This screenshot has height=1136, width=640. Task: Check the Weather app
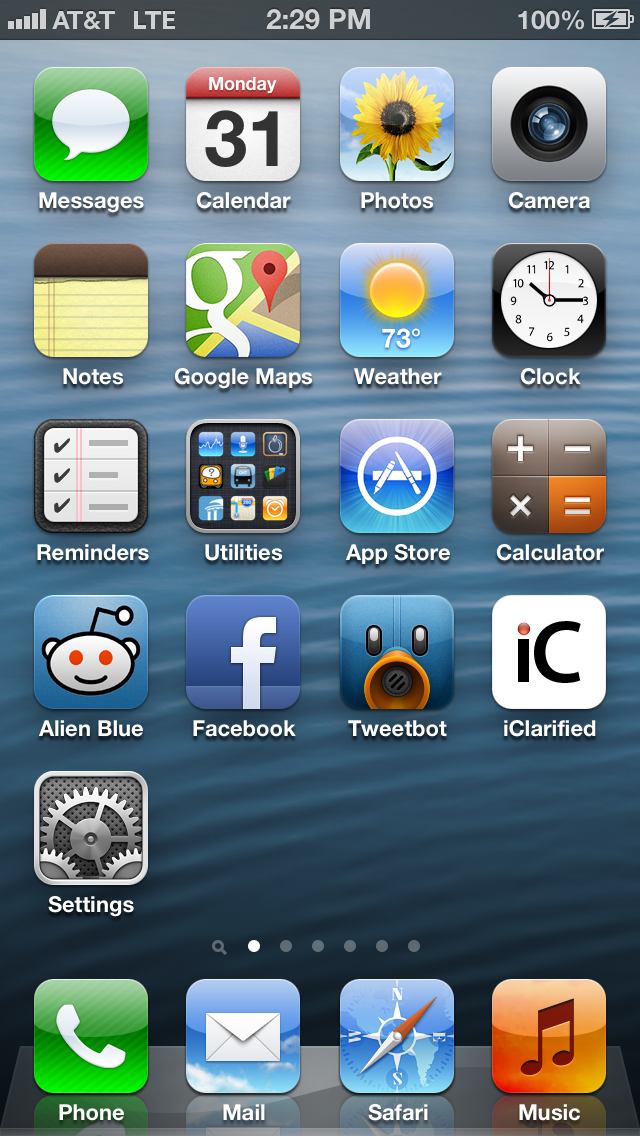(x=396, y=300)
